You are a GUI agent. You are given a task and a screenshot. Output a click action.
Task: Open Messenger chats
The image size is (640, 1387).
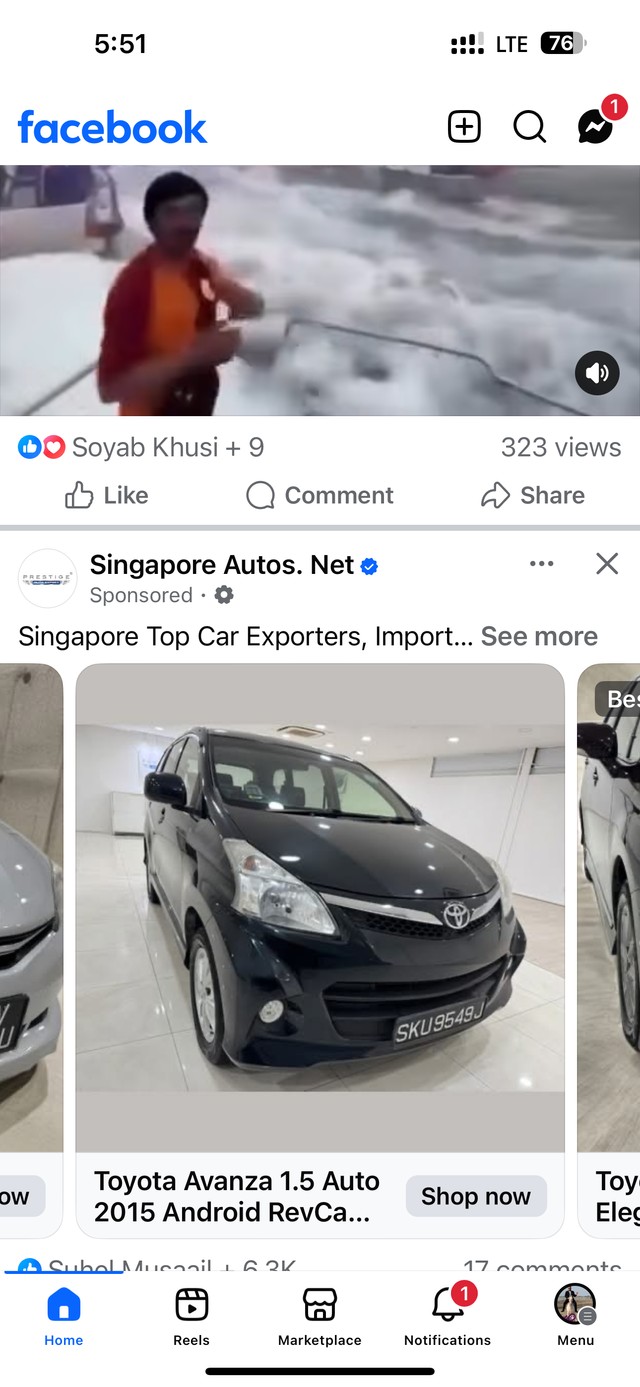pyautogui.click(x=596, y=127)
